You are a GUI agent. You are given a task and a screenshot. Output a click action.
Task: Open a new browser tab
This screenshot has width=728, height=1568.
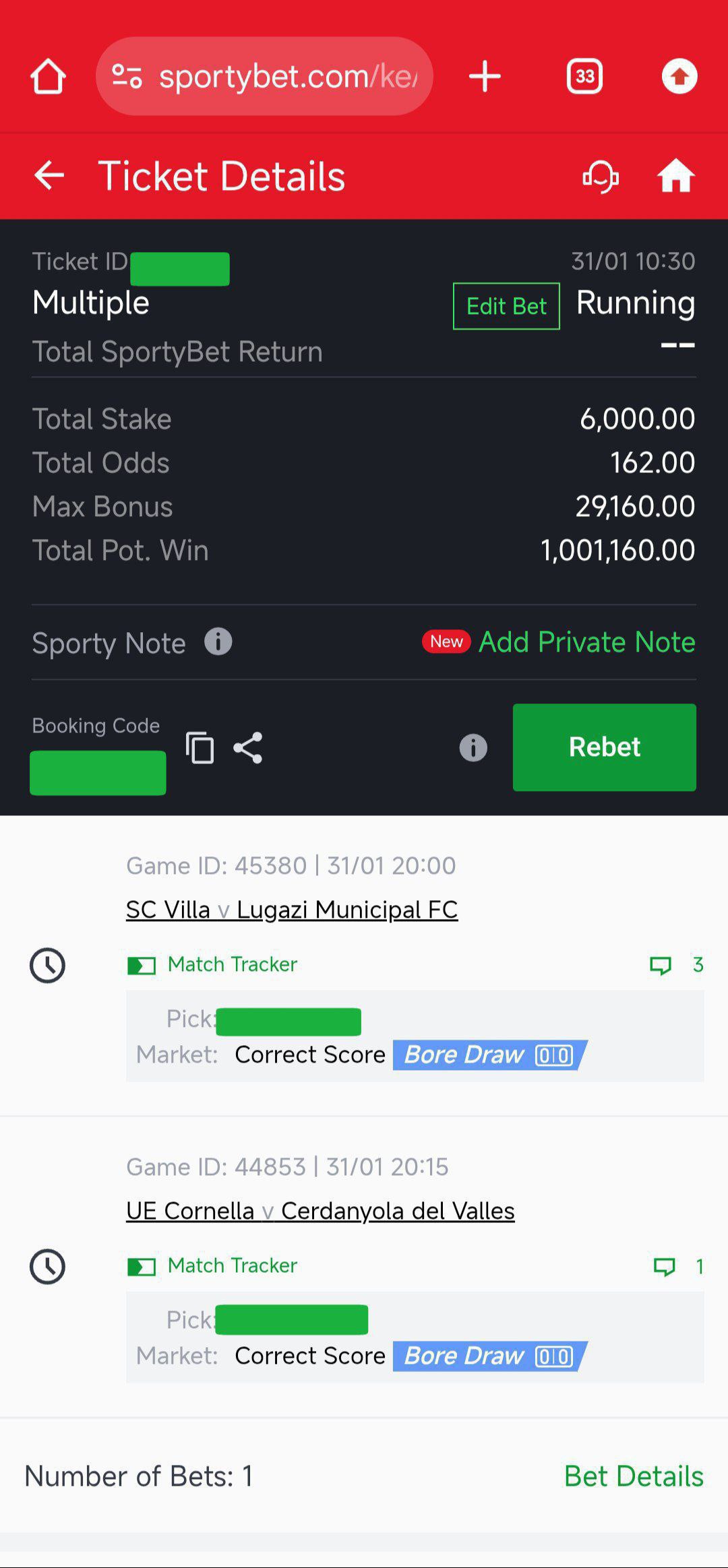[485, 76]
